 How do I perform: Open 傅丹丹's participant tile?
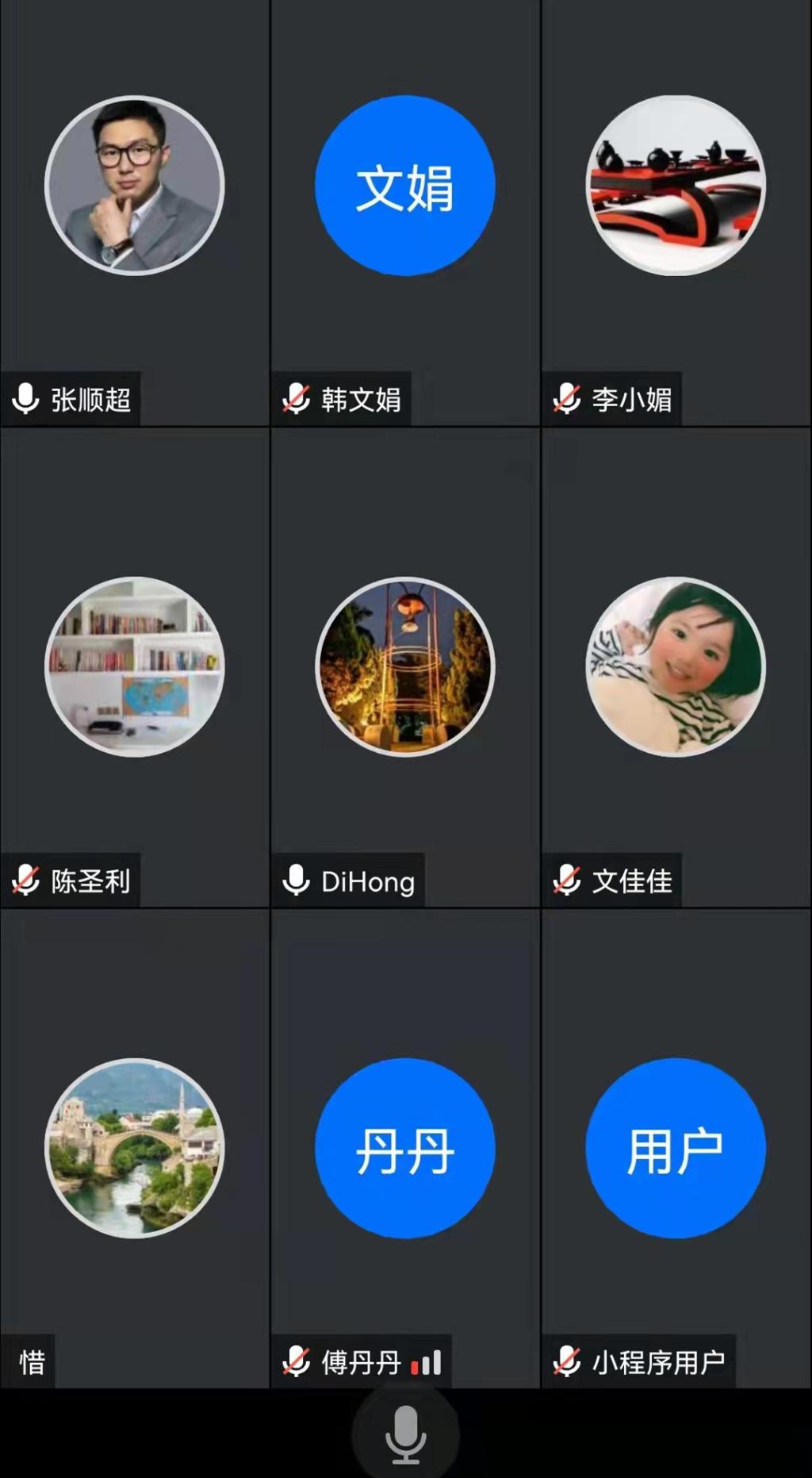[x=405, y=1149]
